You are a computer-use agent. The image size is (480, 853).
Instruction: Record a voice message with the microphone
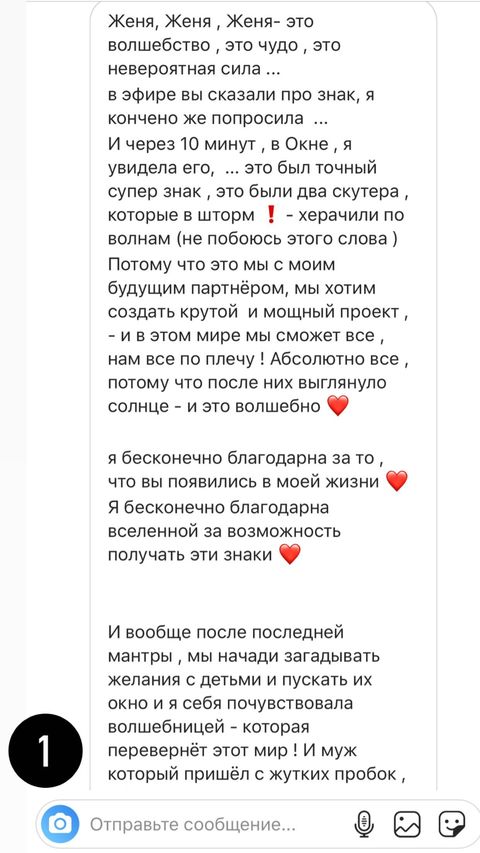coord(364,824)
